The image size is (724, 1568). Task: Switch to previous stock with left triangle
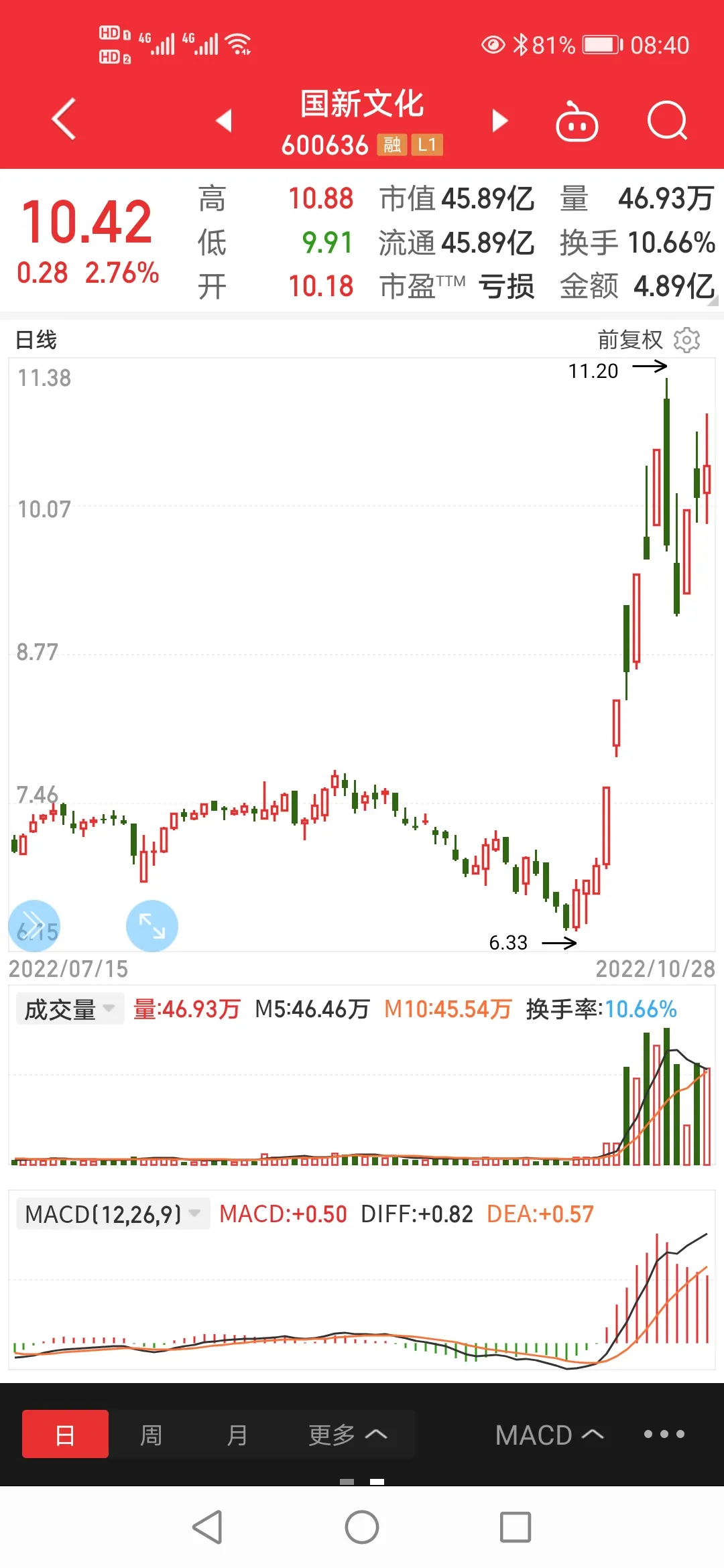pos(224,121)
